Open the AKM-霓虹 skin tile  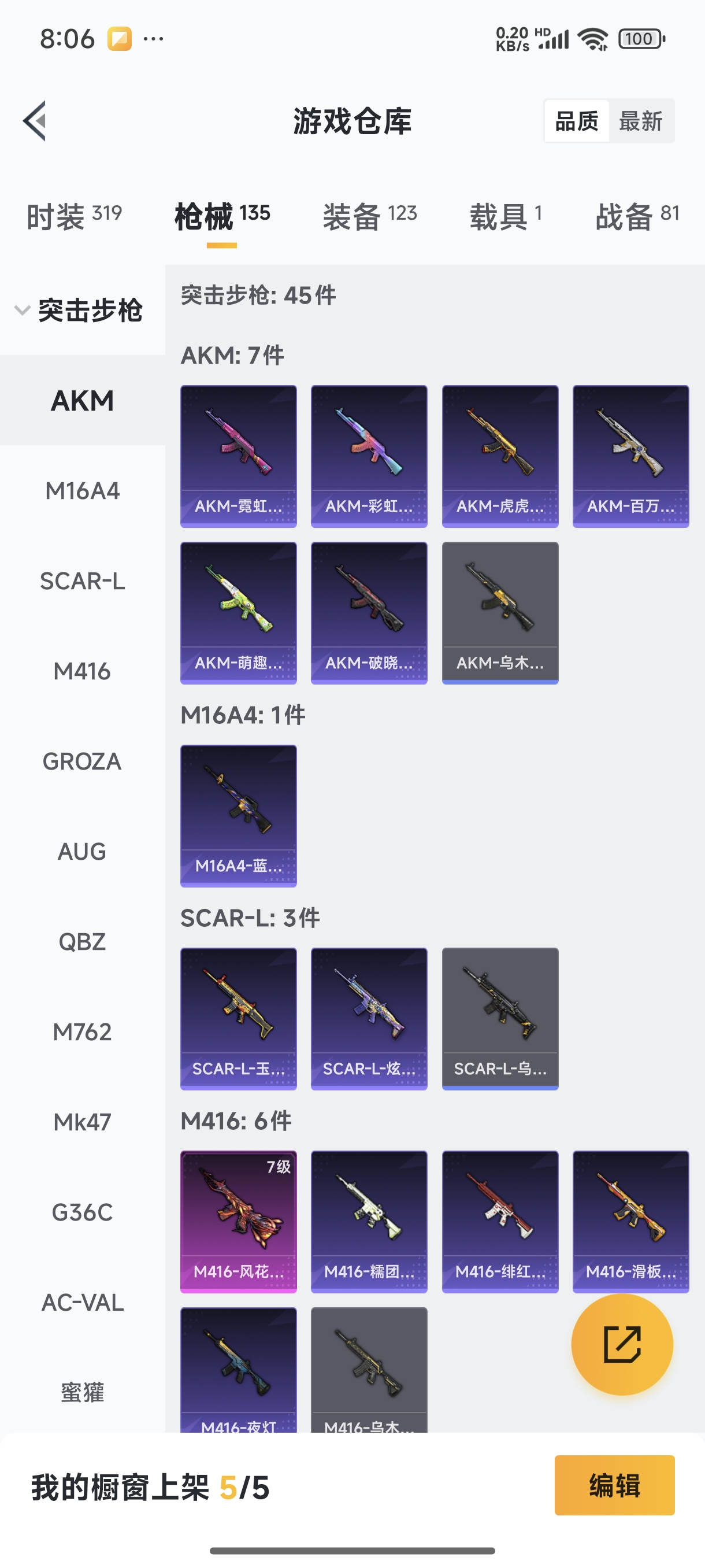point(239,456)
